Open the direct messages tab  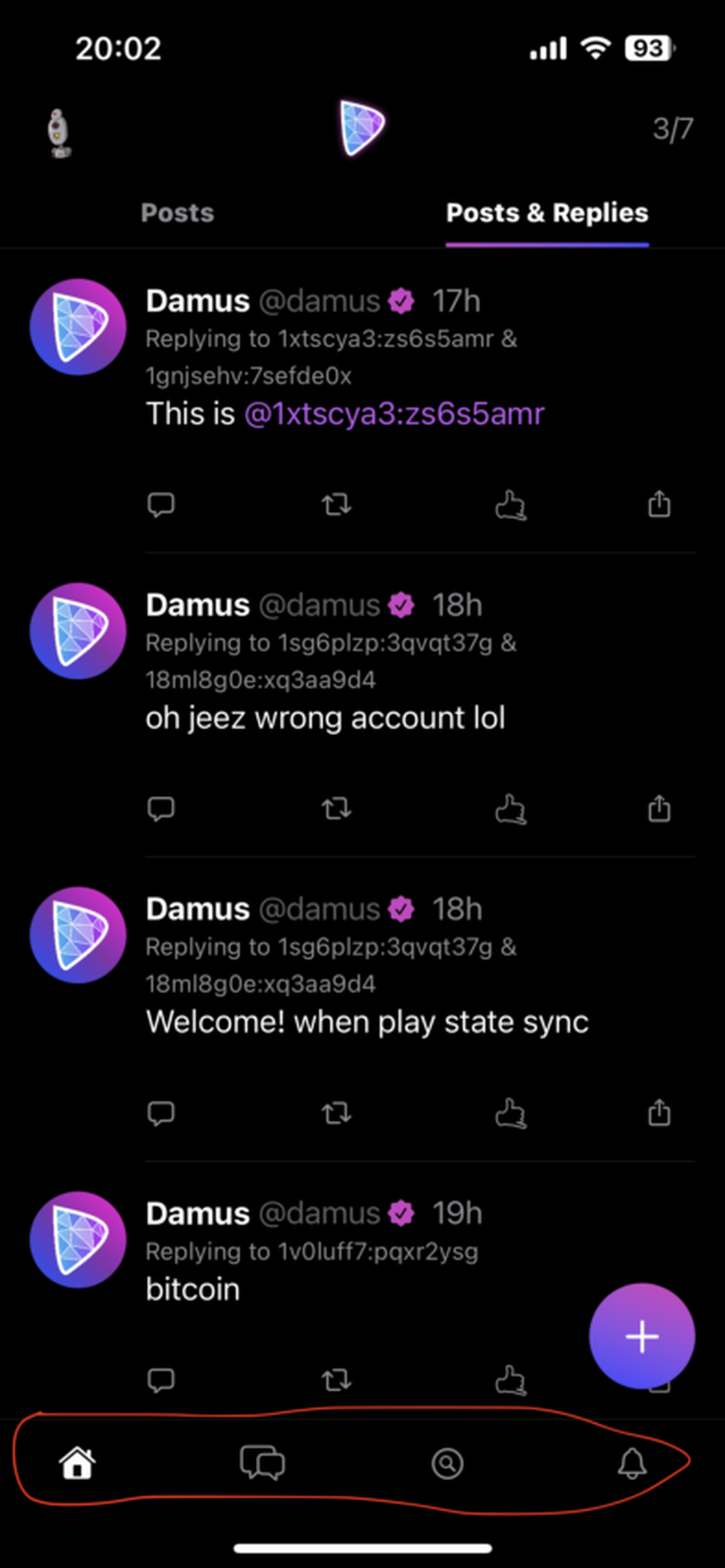click(x=262, y=1464)
